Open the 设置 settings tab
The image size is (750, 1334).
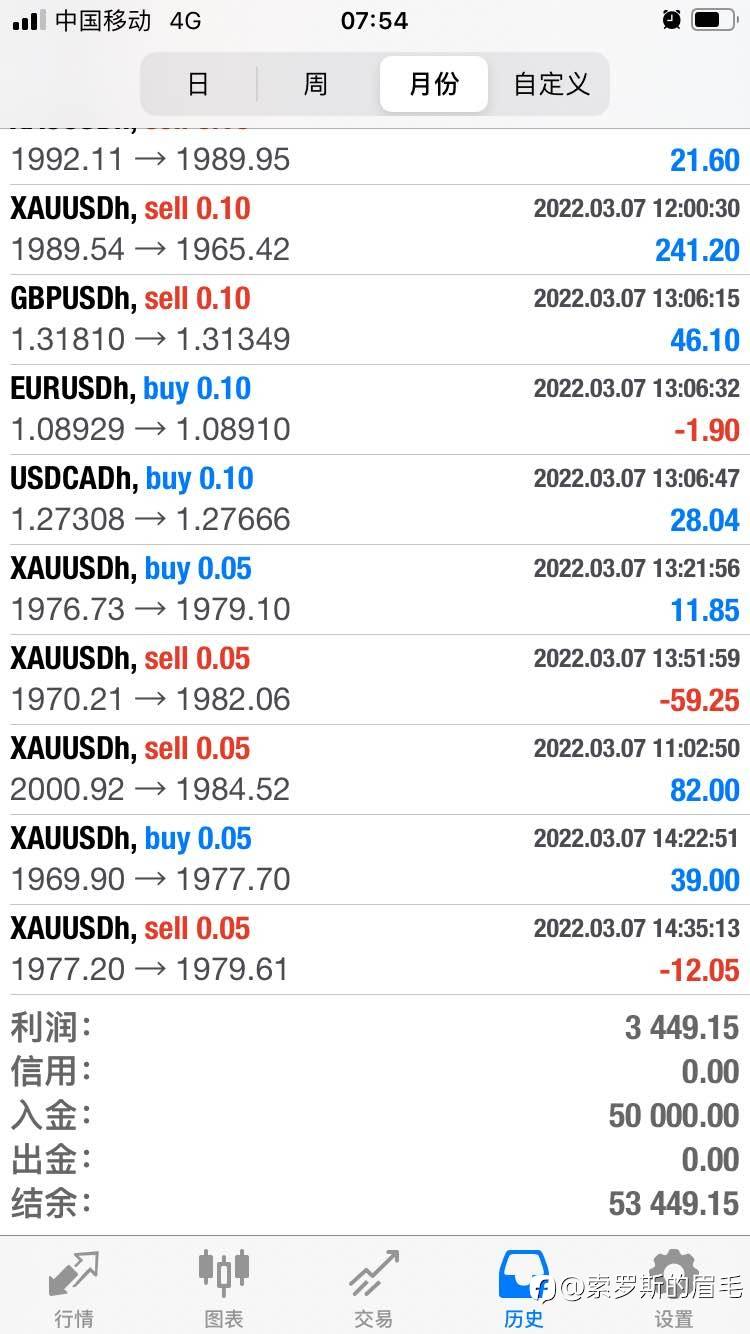[x=674, y=1286]
